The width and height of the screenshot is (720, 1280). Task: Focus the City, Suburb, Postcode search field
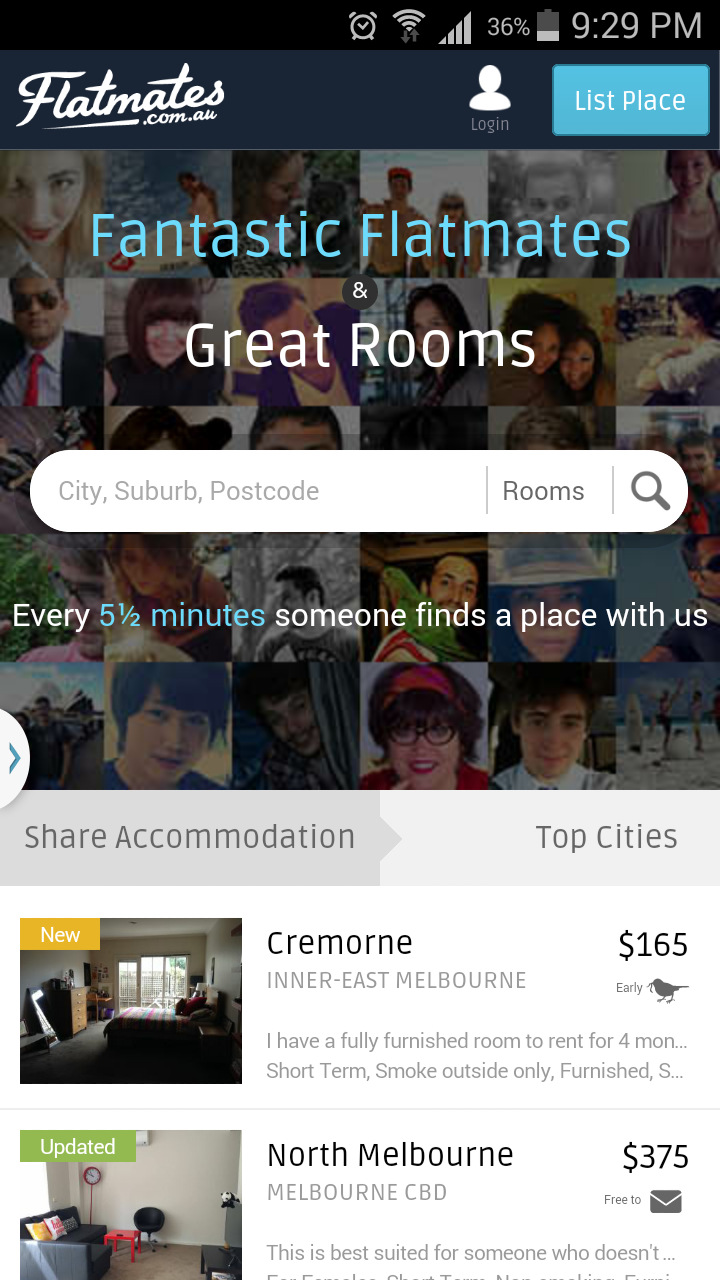[260, 491]
